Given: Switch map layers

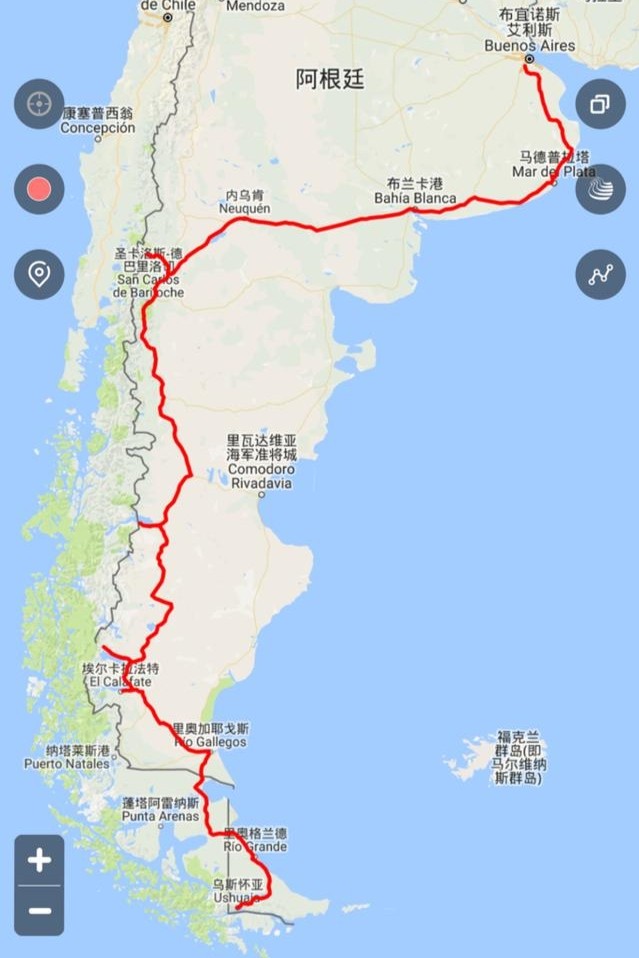Looking at the screenshot, I should [600, 189].
